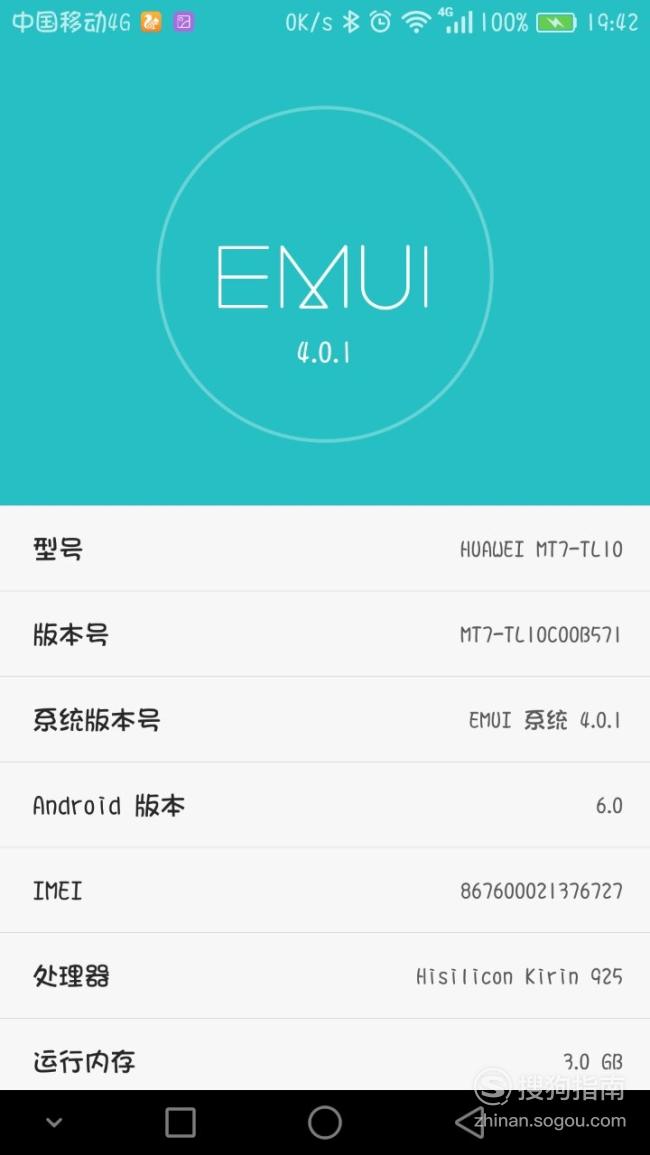Go back using the navigation bar triangle
This screenshot has width=650, height=1155.
470,1123
